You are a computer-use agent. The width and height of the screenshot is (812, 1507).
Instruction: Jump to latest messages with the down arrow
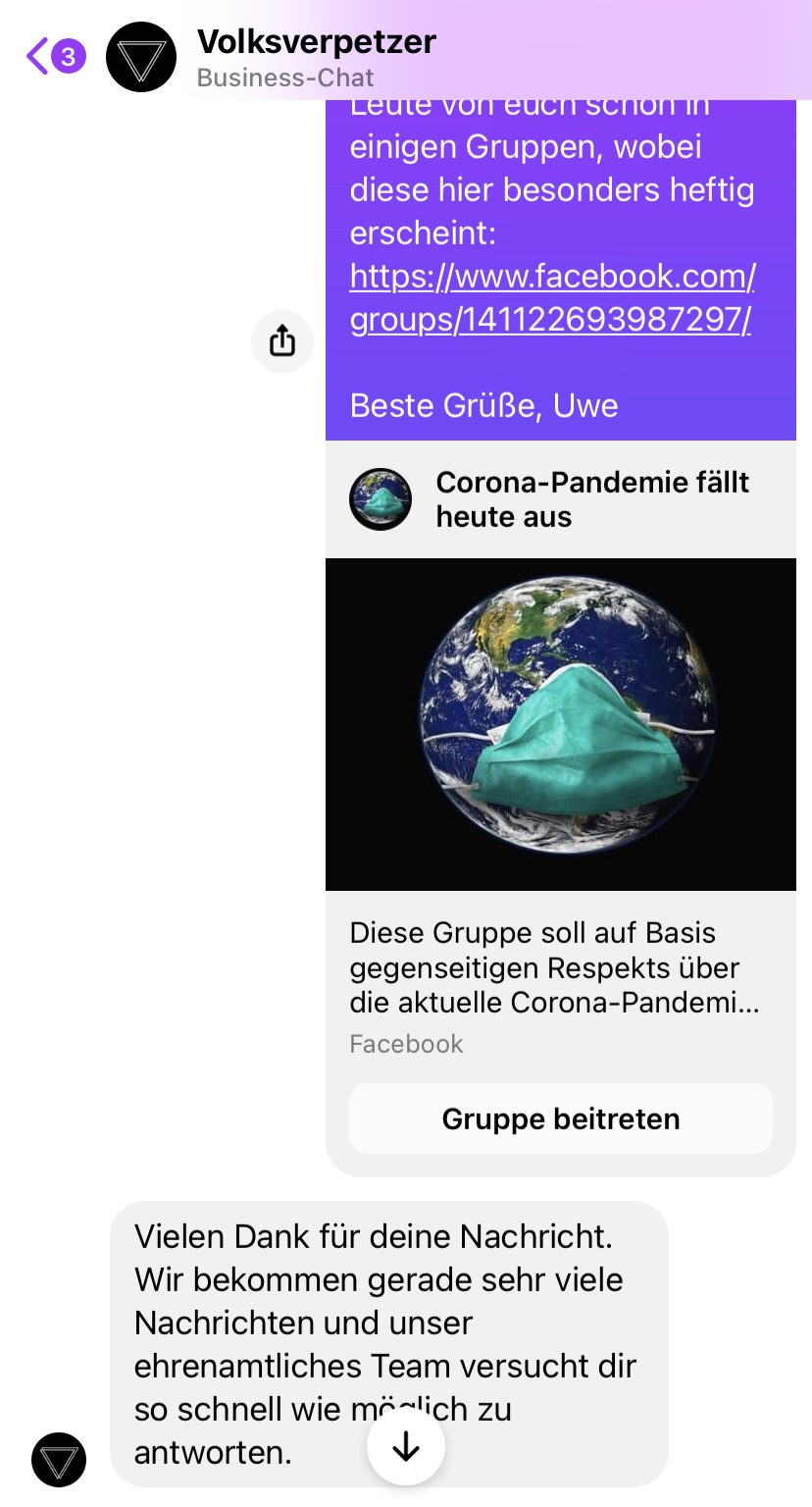pos(406,1447)
